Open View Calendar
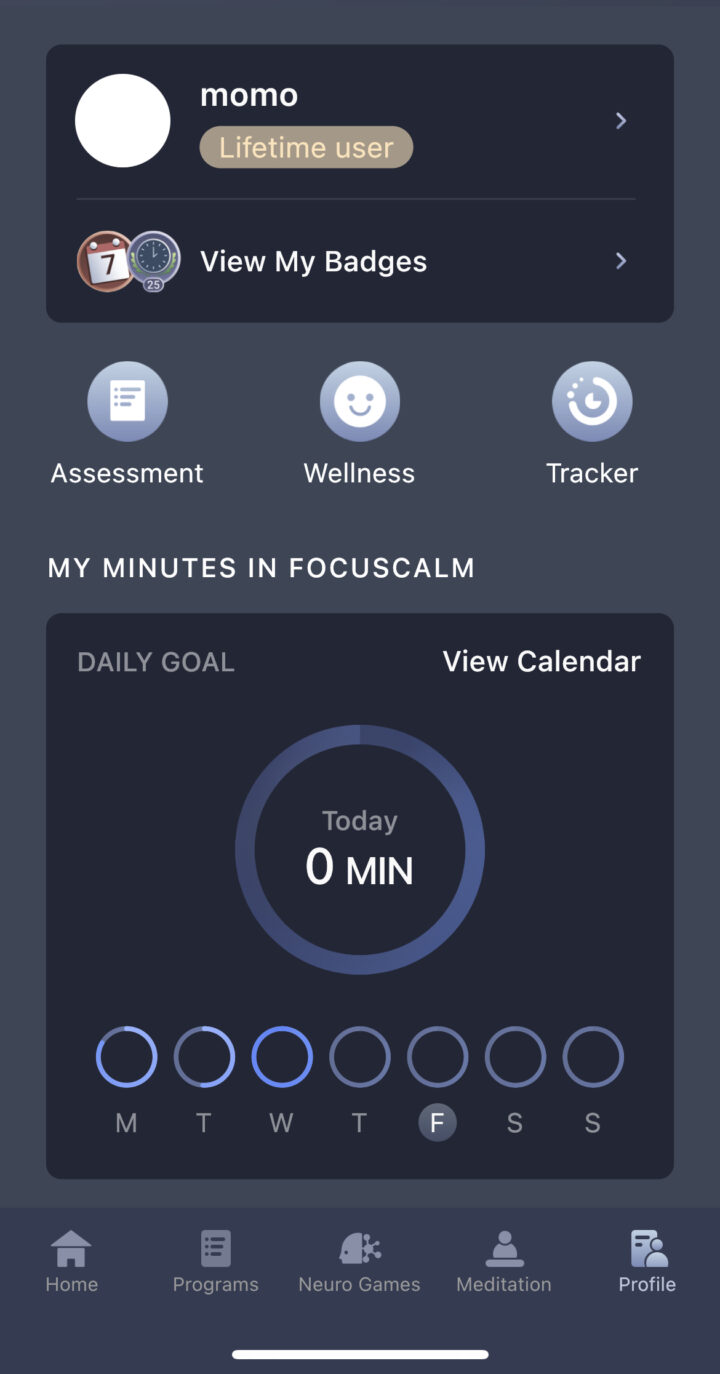This screenshot has width=720, height=1374. click(541, 661)
